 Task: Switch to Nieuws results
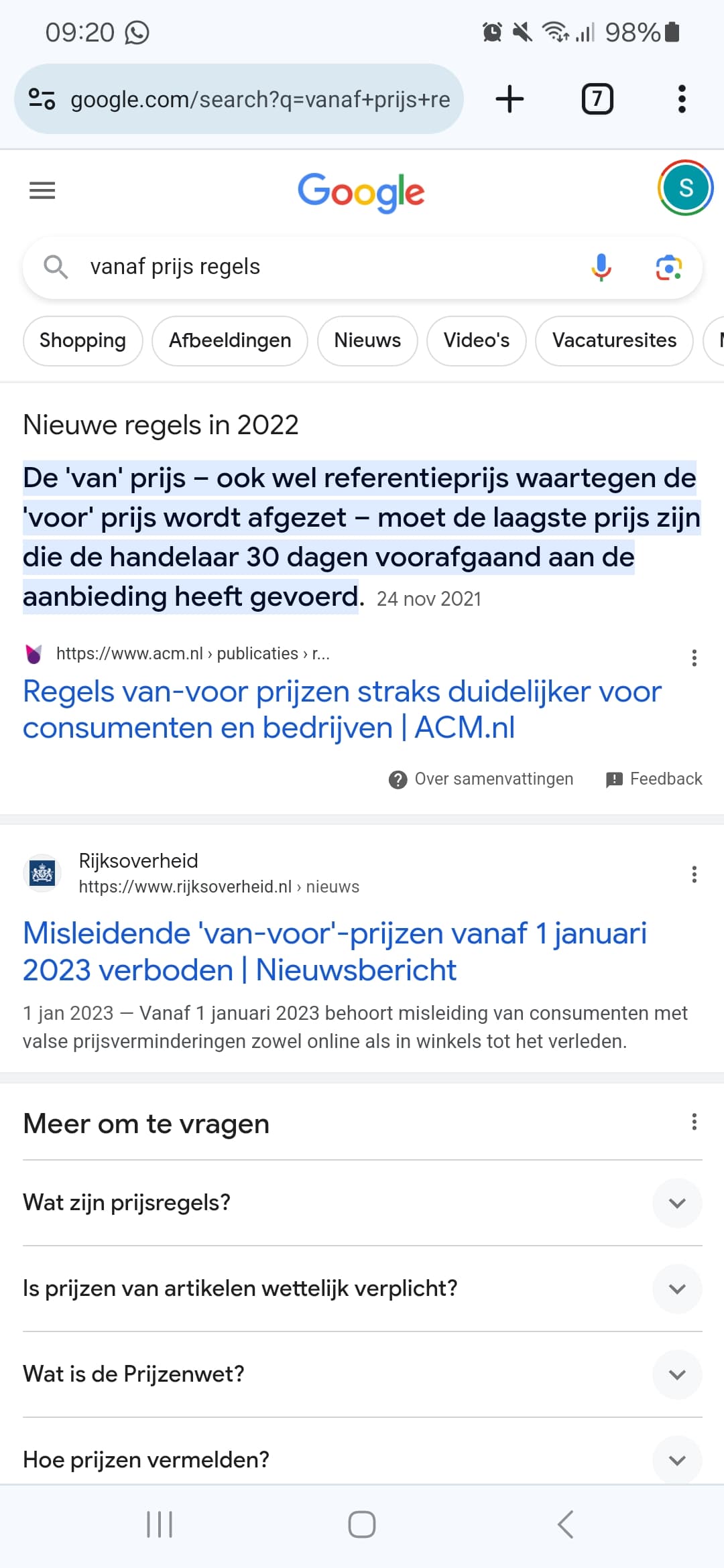[x=367, y=340]
